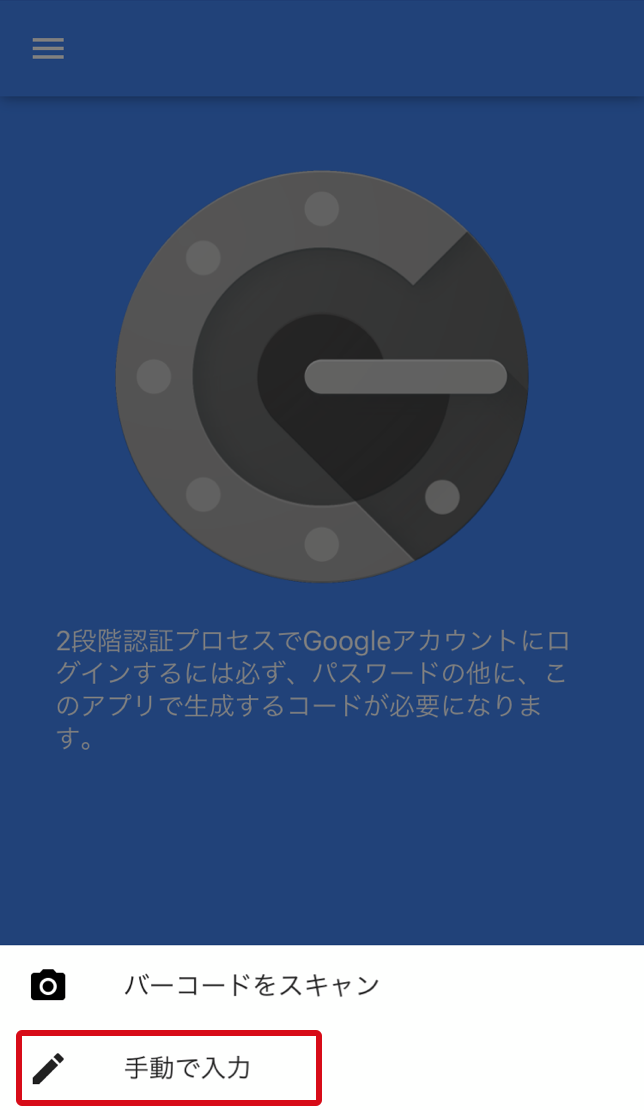Open the hamburger drawer menu
644x1110 pixels.
48,49
